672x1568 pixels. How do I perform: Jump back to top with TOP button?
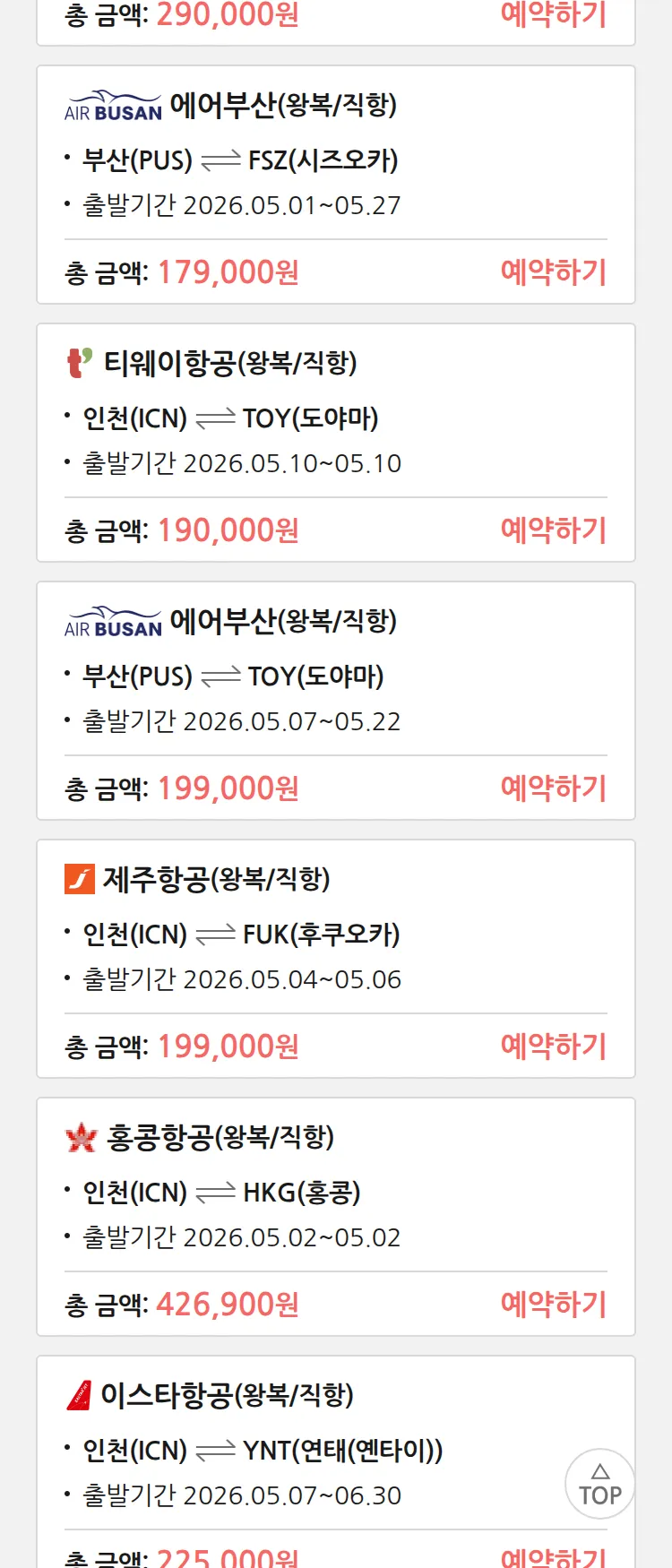pos(599,1484)
